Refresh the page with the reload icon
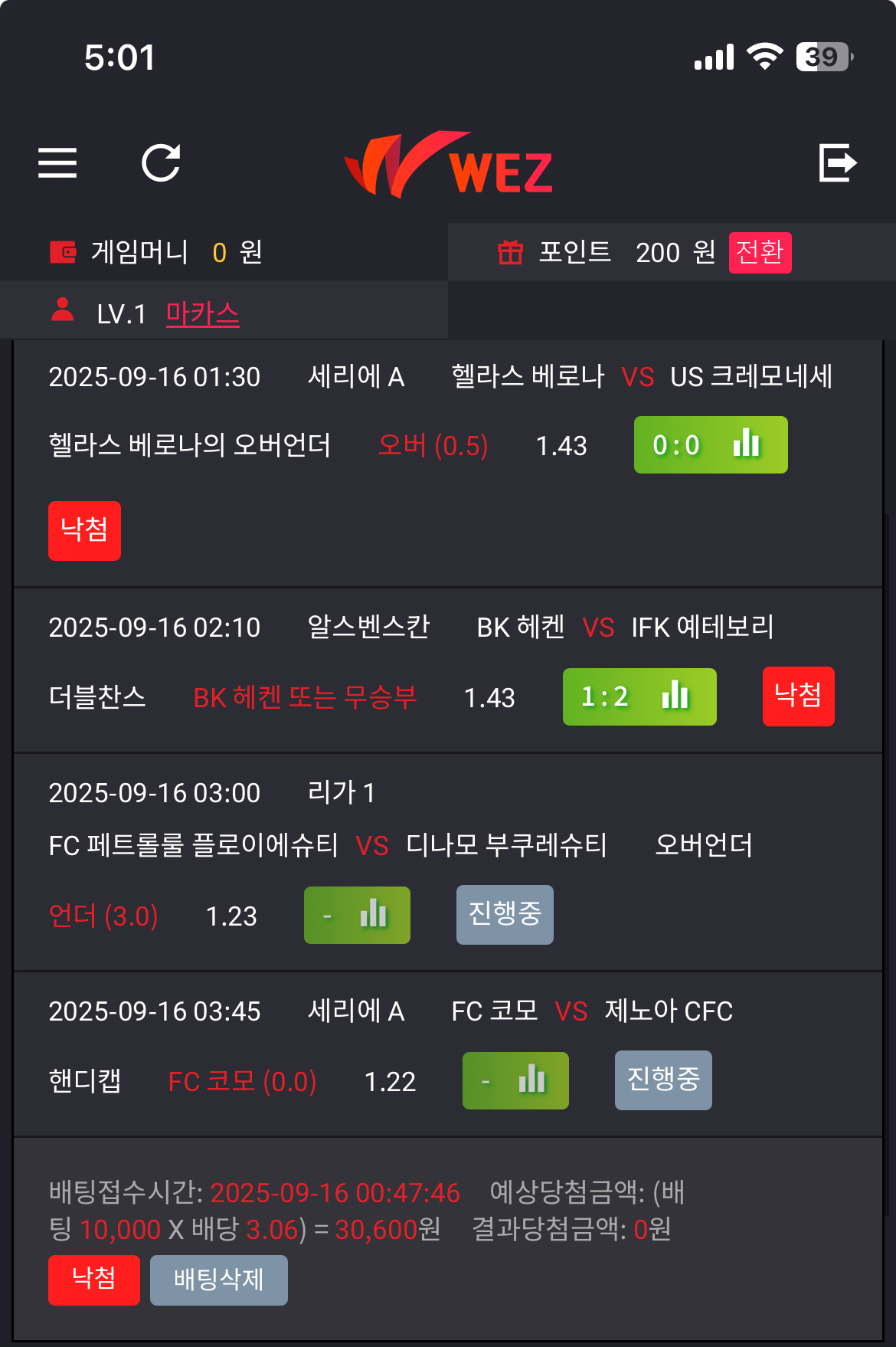Screen dimensions: 896x1347 point(161,163)
